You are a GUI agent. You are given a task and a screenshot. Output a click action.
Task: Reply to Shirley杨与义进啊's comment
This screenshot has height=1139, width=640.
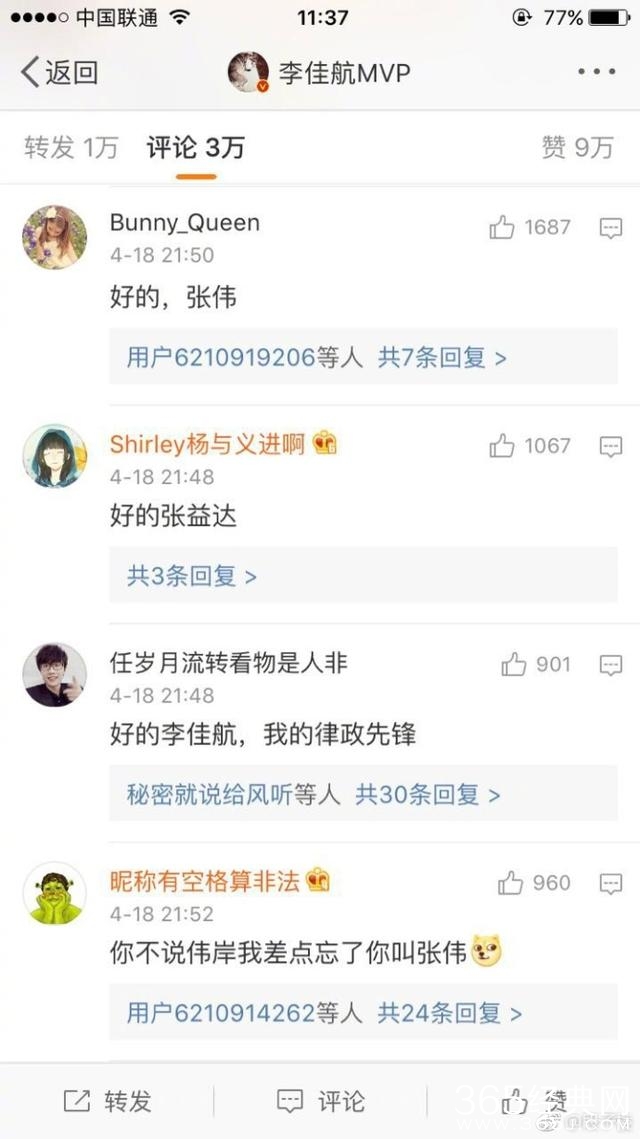pyautogui.click(x=610, y=447)
